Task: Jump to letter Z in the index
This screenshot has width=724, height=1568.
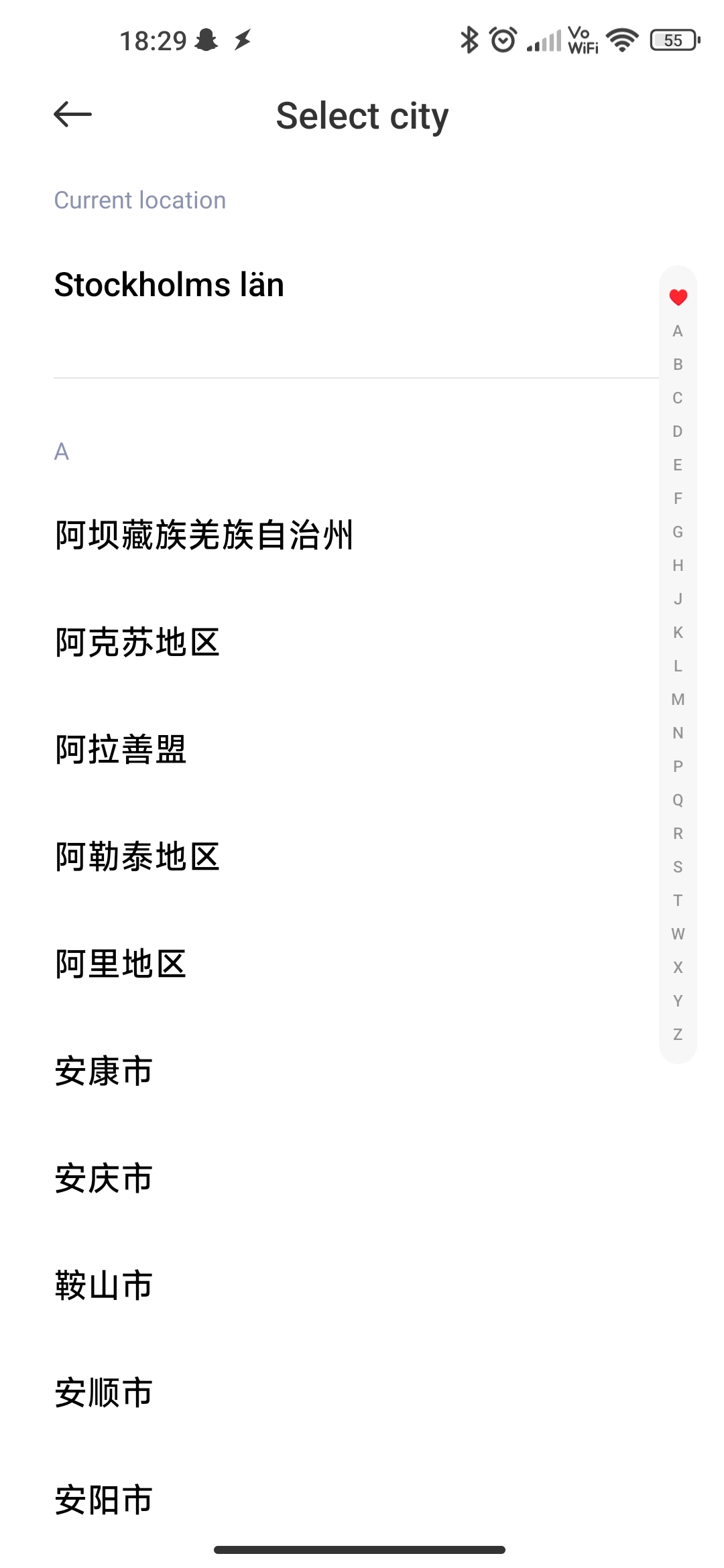Action: point(678,1035)
